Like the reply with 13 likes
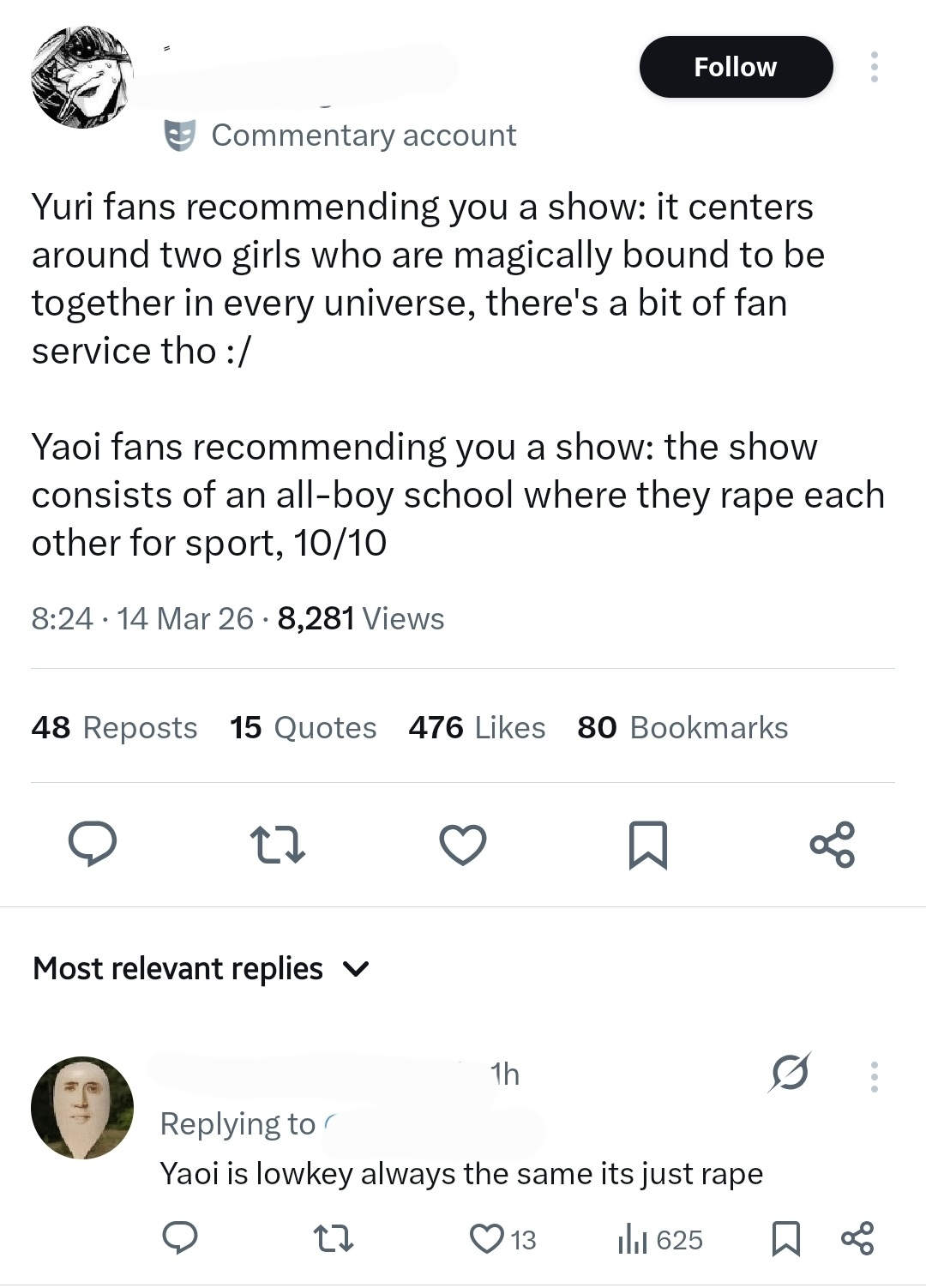Image resolution: width=926 pixels, height=1288 pixels. 488,1238
